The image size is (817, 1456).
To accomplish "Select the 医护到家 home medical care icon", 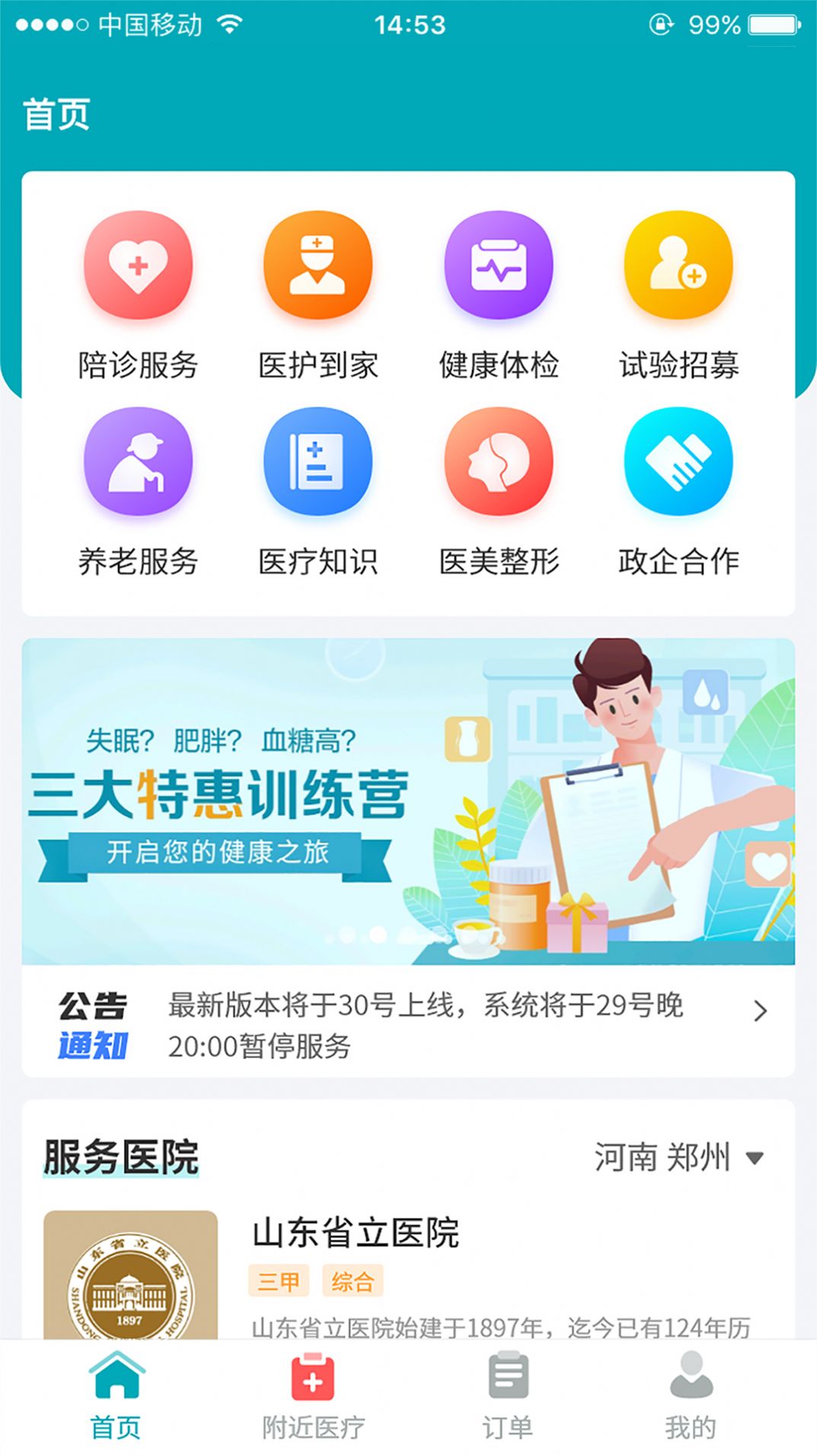I will [318, 266].
